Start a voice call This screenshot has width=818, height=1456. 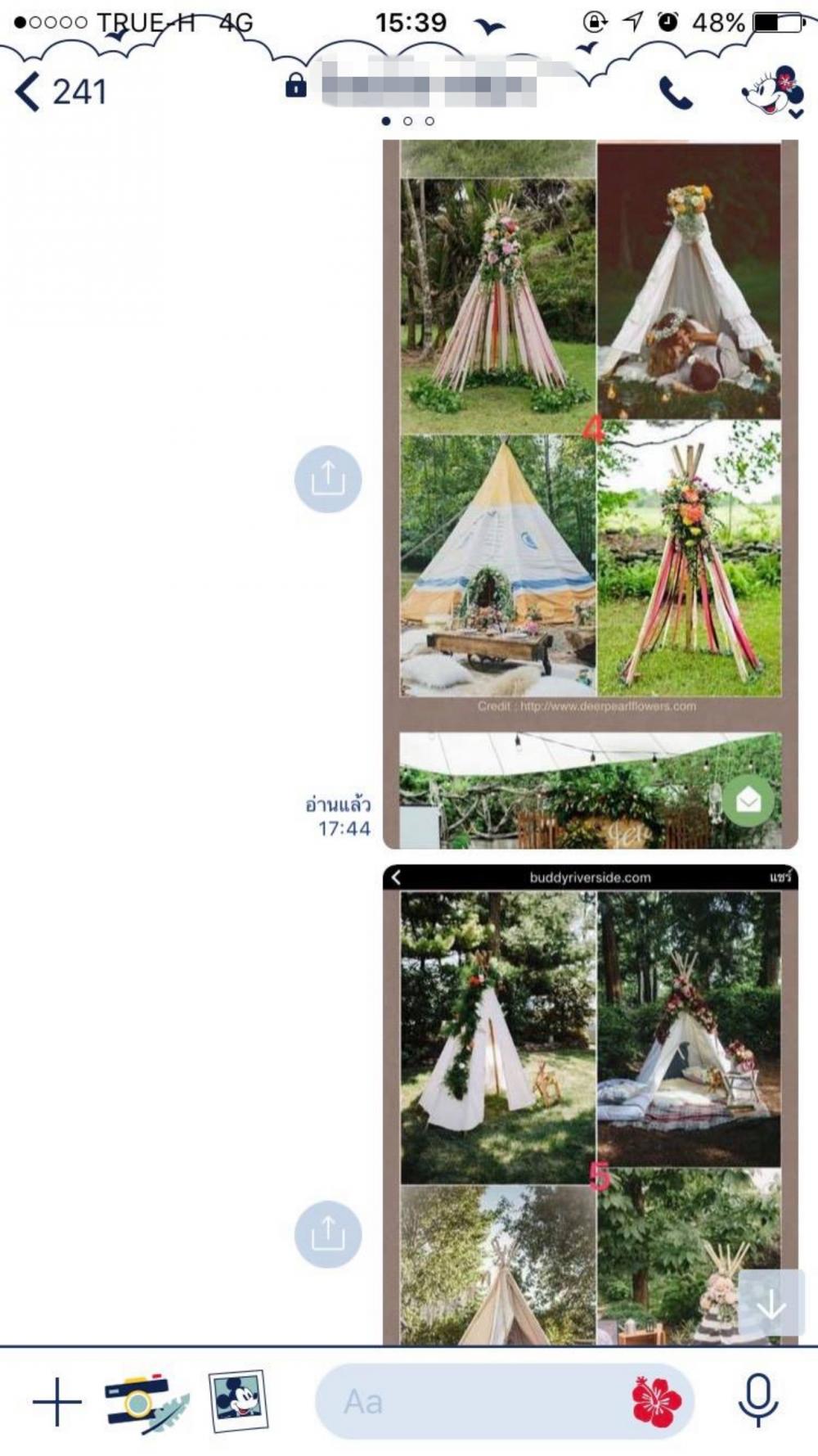(676, 93)
